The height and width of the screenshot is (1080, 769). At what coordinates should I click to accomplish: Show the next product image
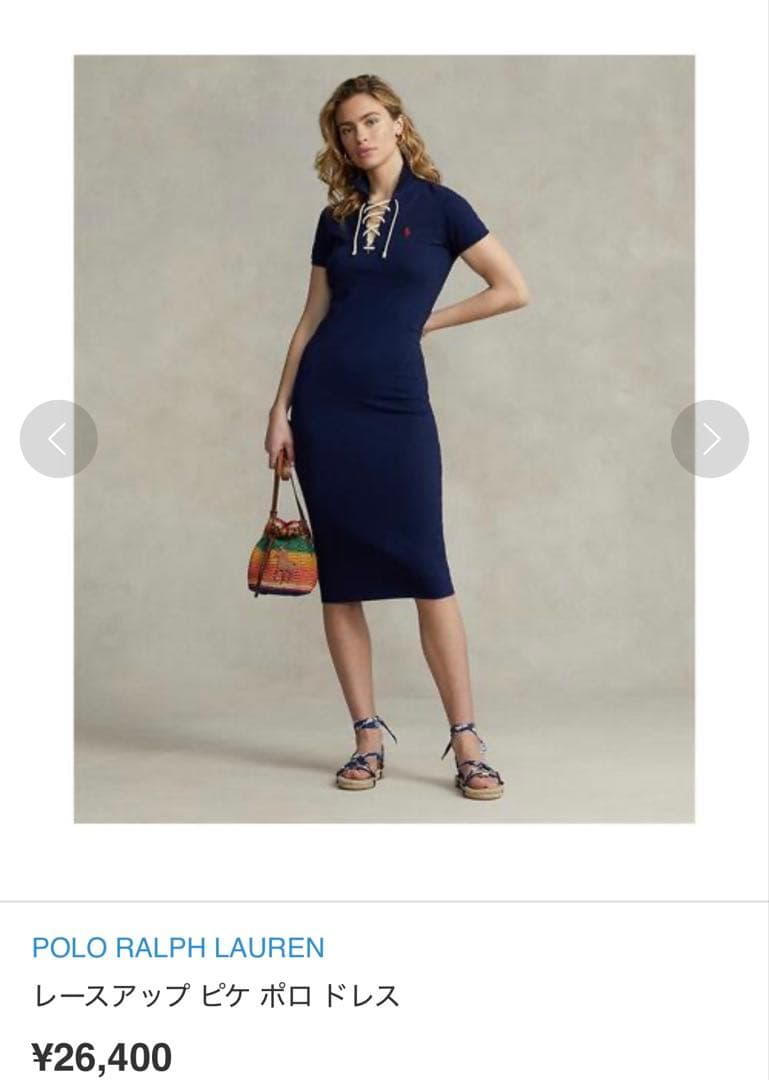[x=710, y=438]
